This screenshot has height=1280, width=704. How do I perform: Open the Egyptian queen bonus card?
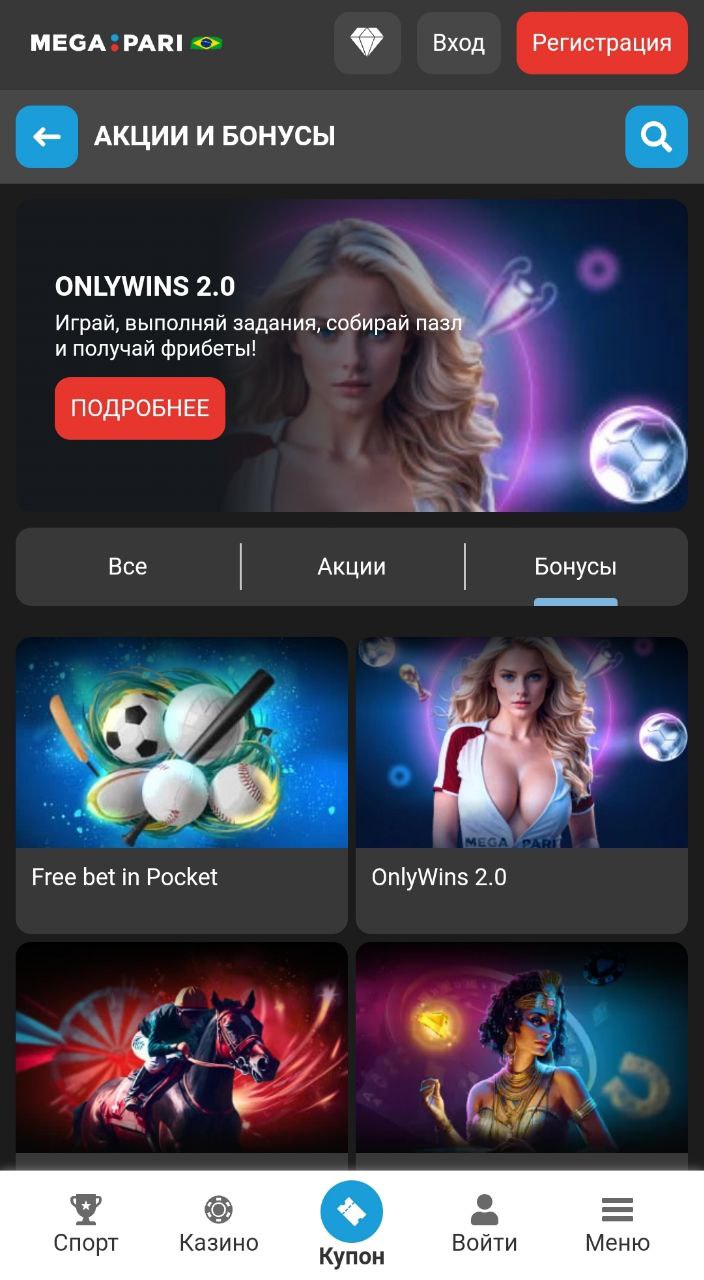[522, 1056]
